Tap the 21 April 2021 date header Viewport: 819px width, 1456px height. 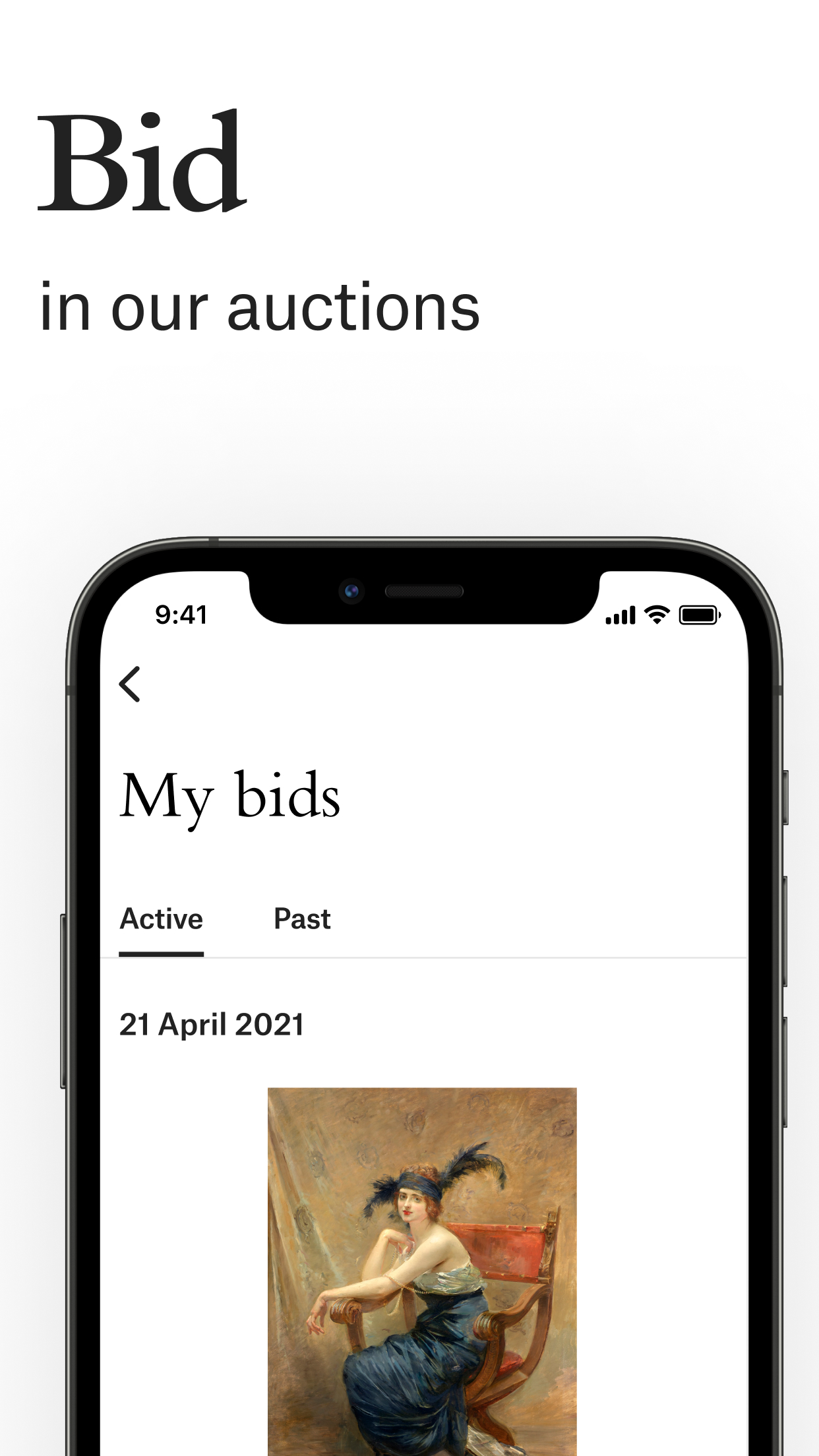pyautogui.click(x=212, y=1024)
